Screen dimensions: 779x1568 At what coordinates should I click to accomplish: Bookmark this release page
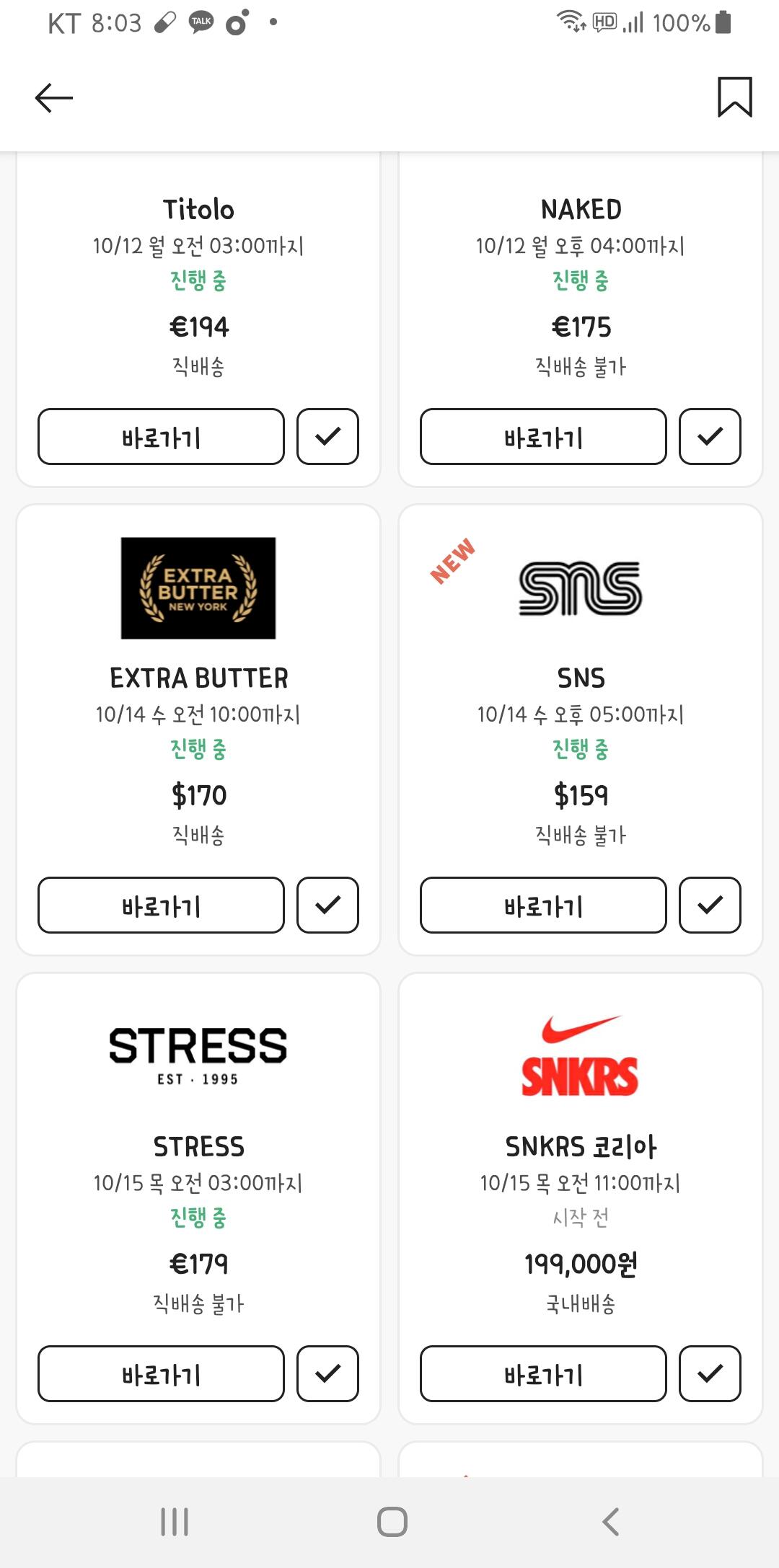click(734, 97)
